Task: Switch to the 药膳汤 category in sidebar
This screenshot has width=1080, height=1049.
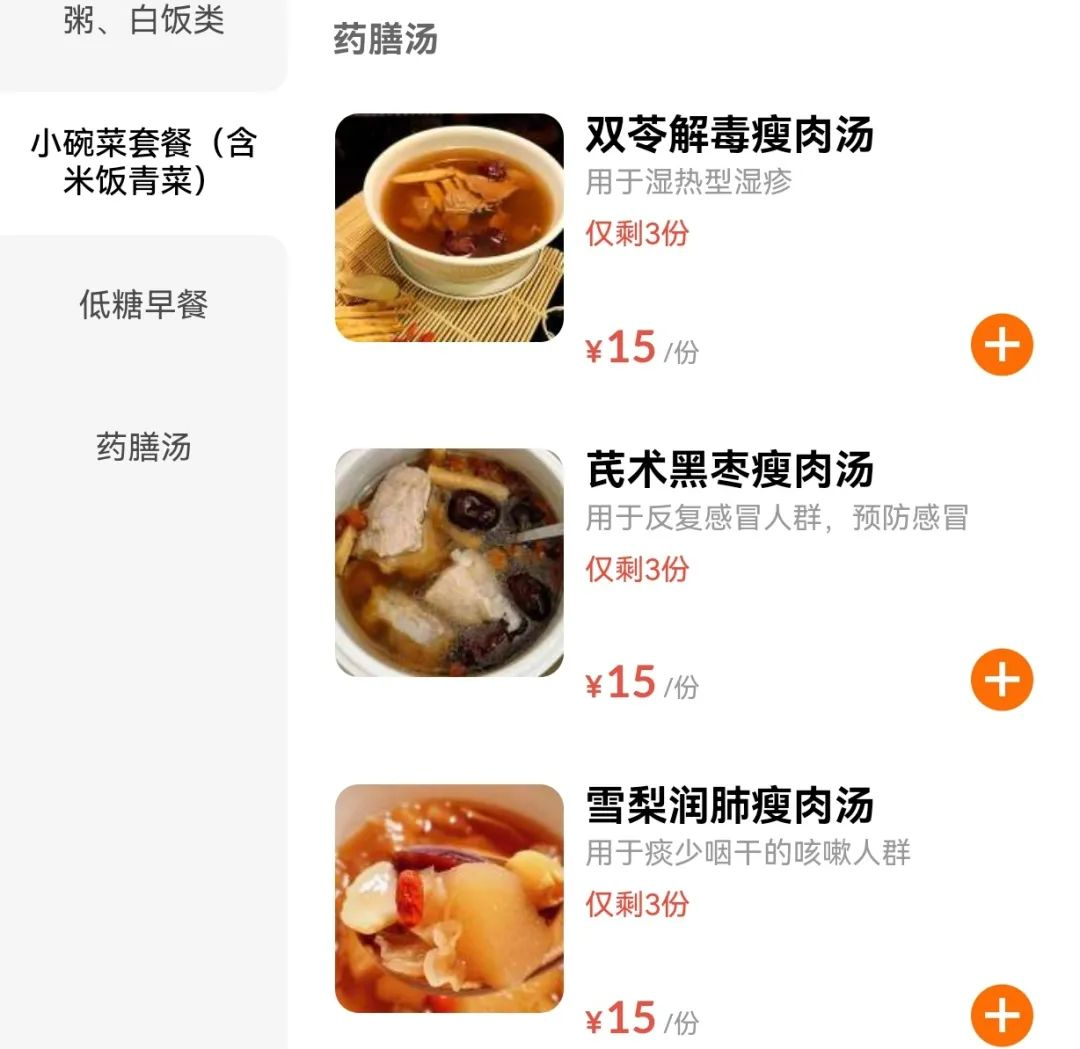Action: pyautogui.click(x=144, y=446)
